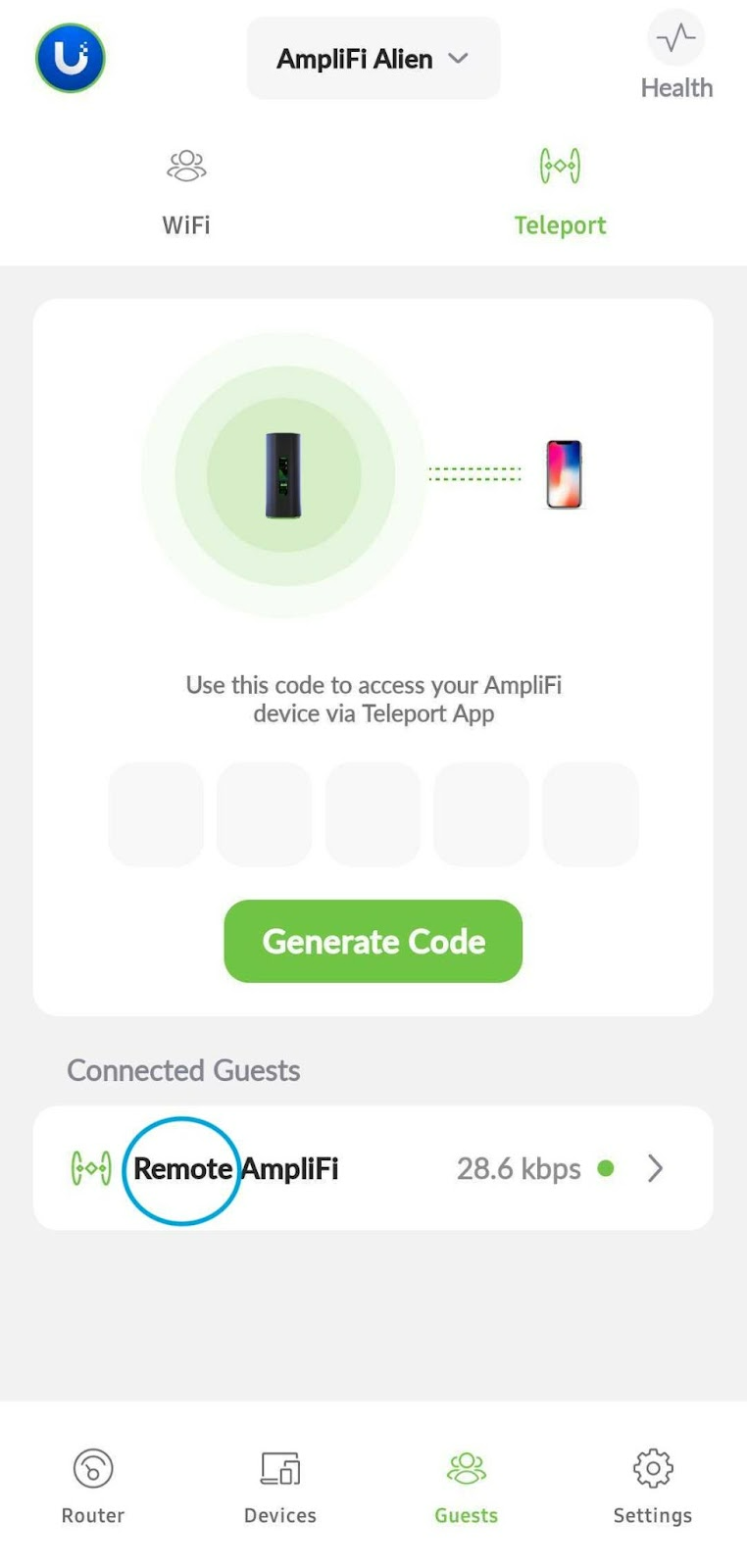
Task: Open the Remote AmpliFi connected guest
Action: (x=373, y=1168)
